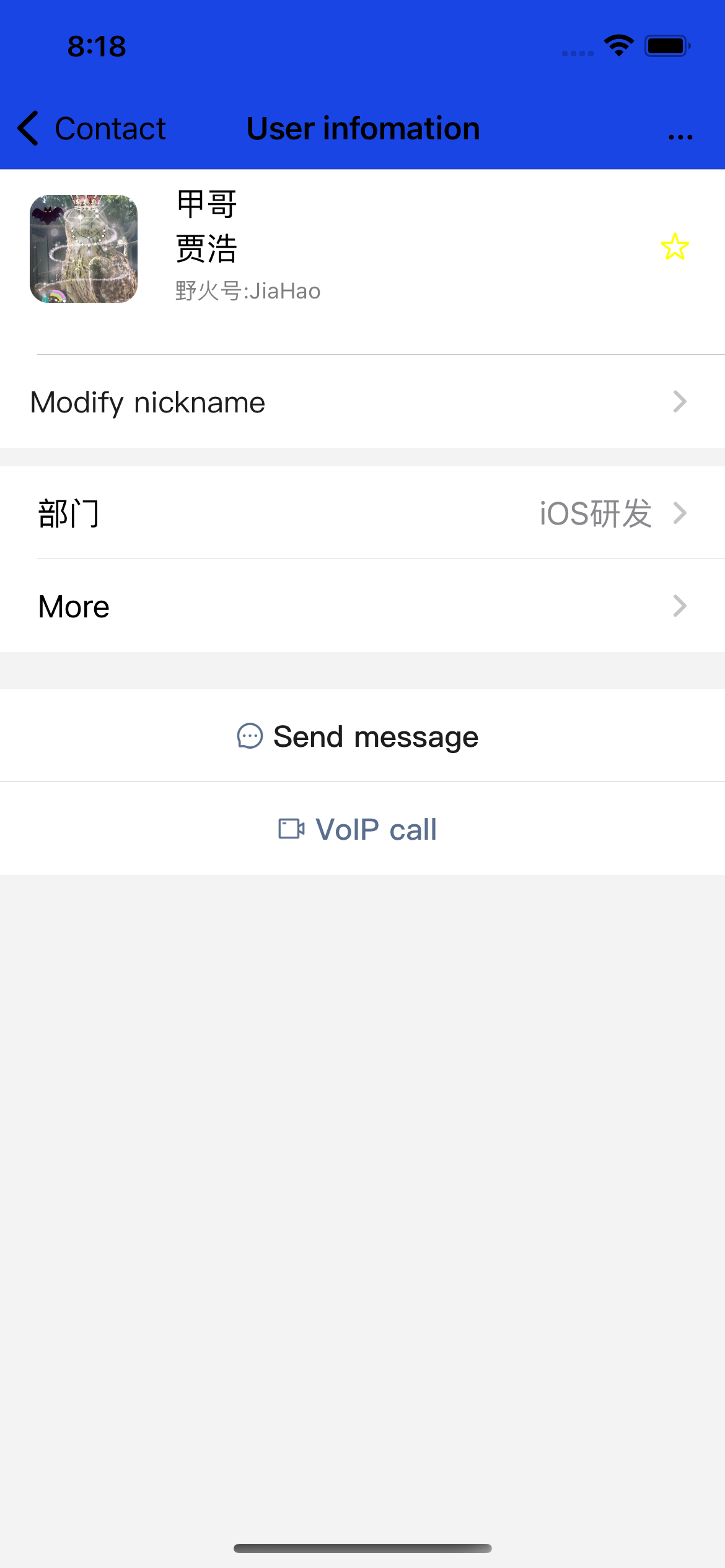Open the More row

coord(362,606)
